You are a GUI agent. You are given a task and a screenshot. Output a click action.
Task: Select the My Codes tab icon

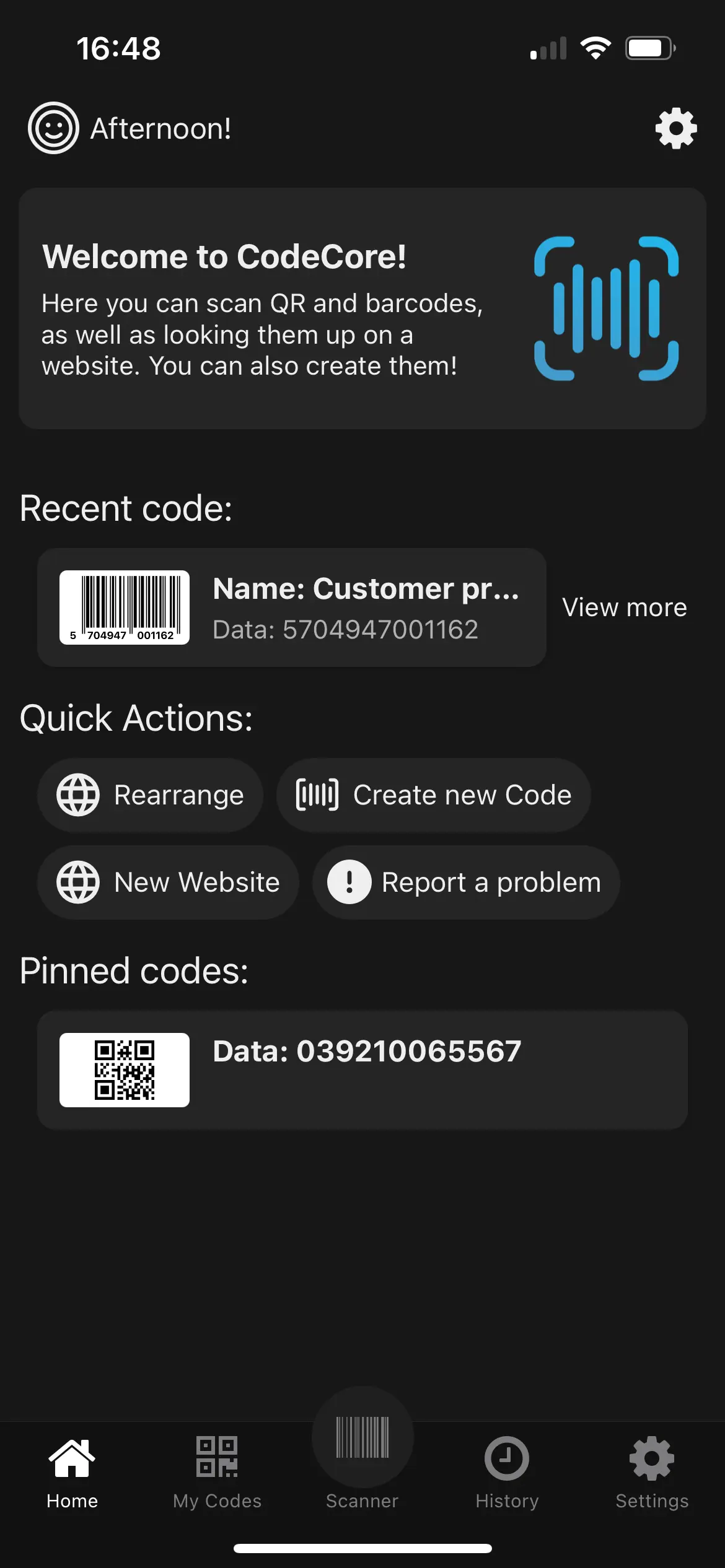pyautogui.click(x=216, y=1455)
